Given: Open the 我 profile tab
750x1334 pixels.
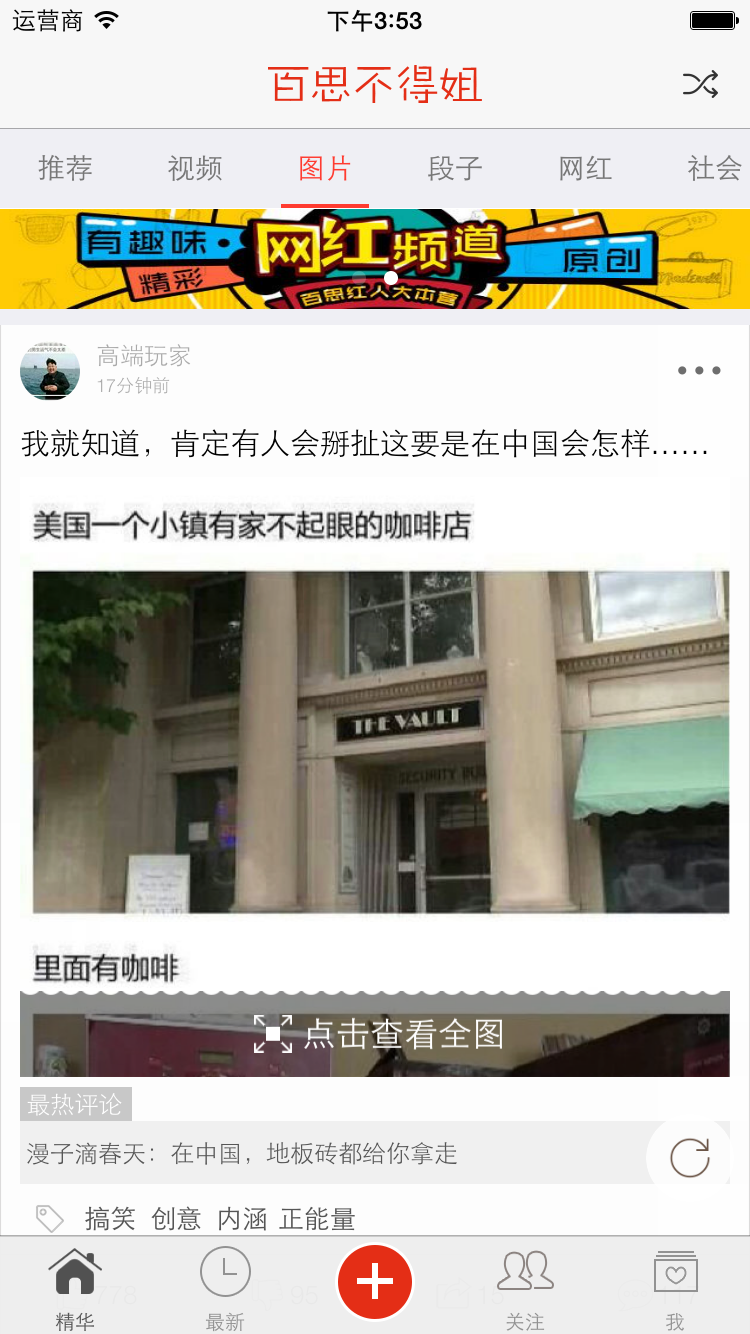Looking at the screenshot, I should [675, 1288].
